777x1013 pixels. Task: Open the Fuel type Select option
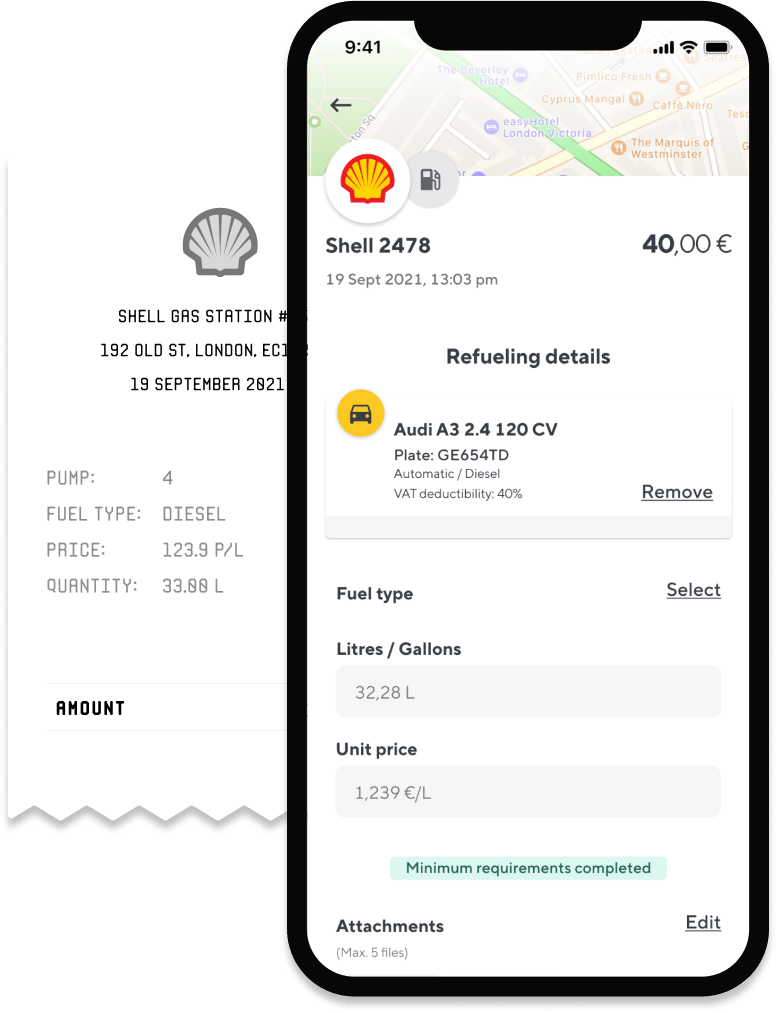(x=693, y=590)
